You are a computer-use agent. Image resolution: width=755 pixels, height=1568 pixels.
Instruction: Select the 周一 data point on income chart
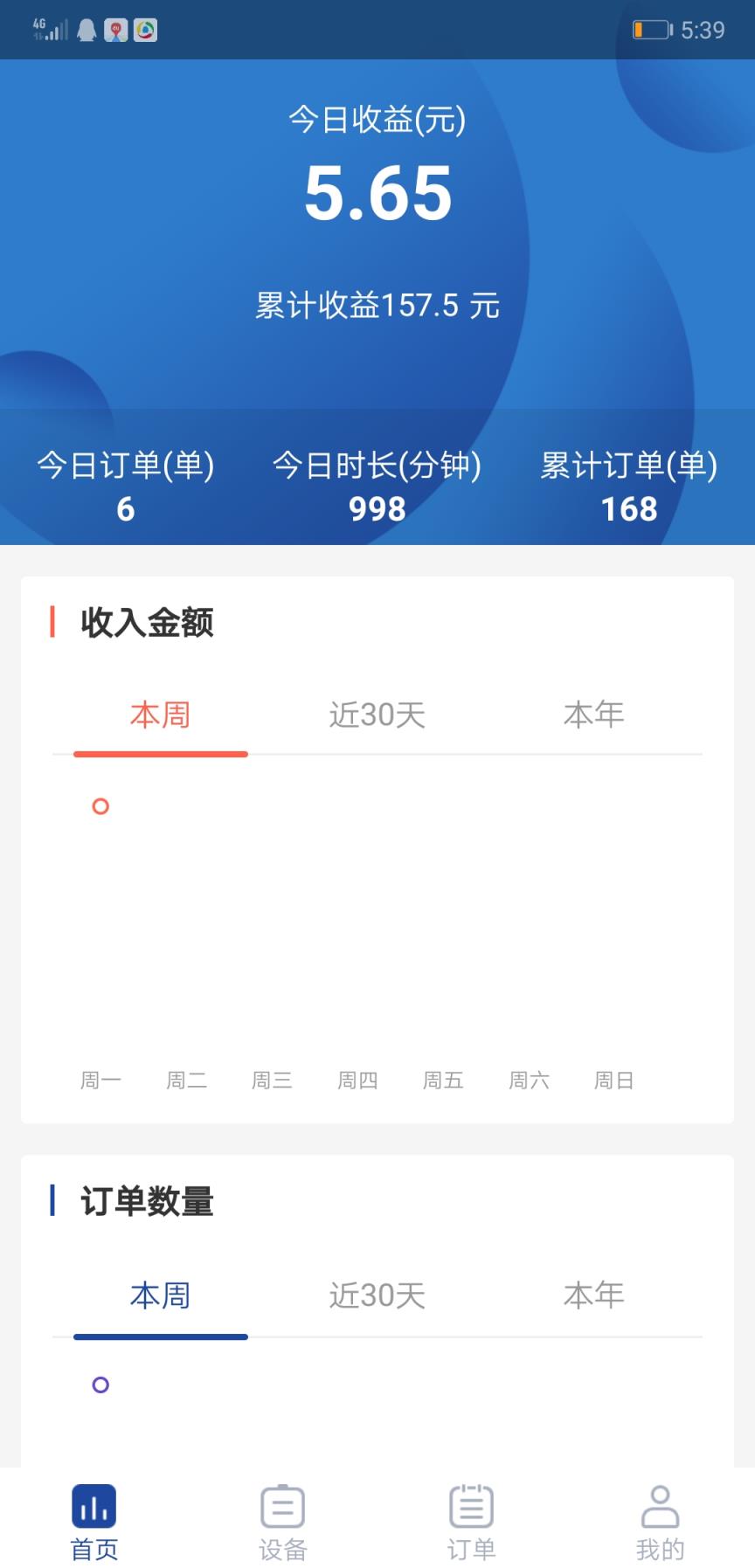[x=100, y=806]
